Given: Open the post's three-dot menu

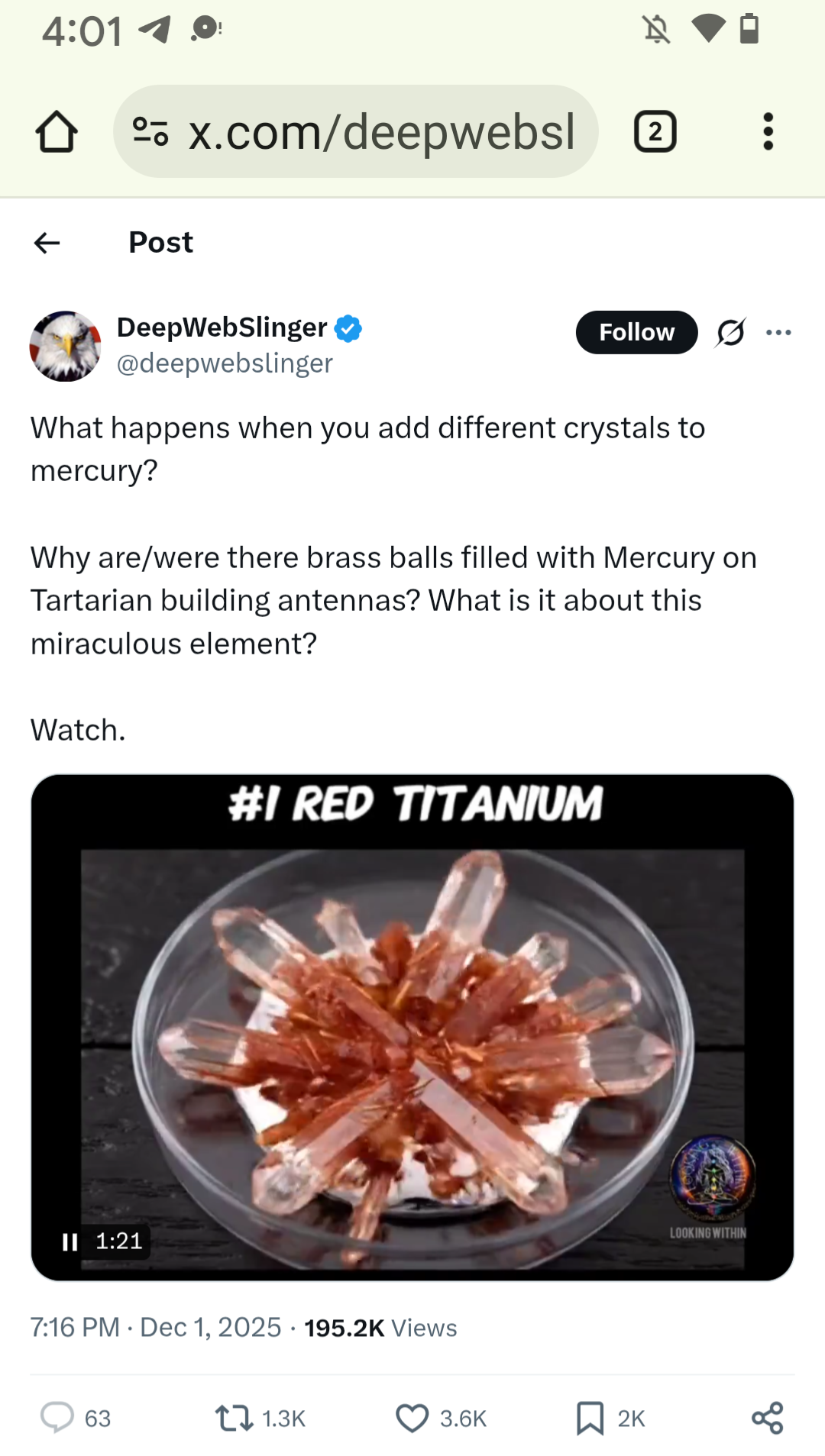Looking at the screenshot, I should [x=778, y=332].
